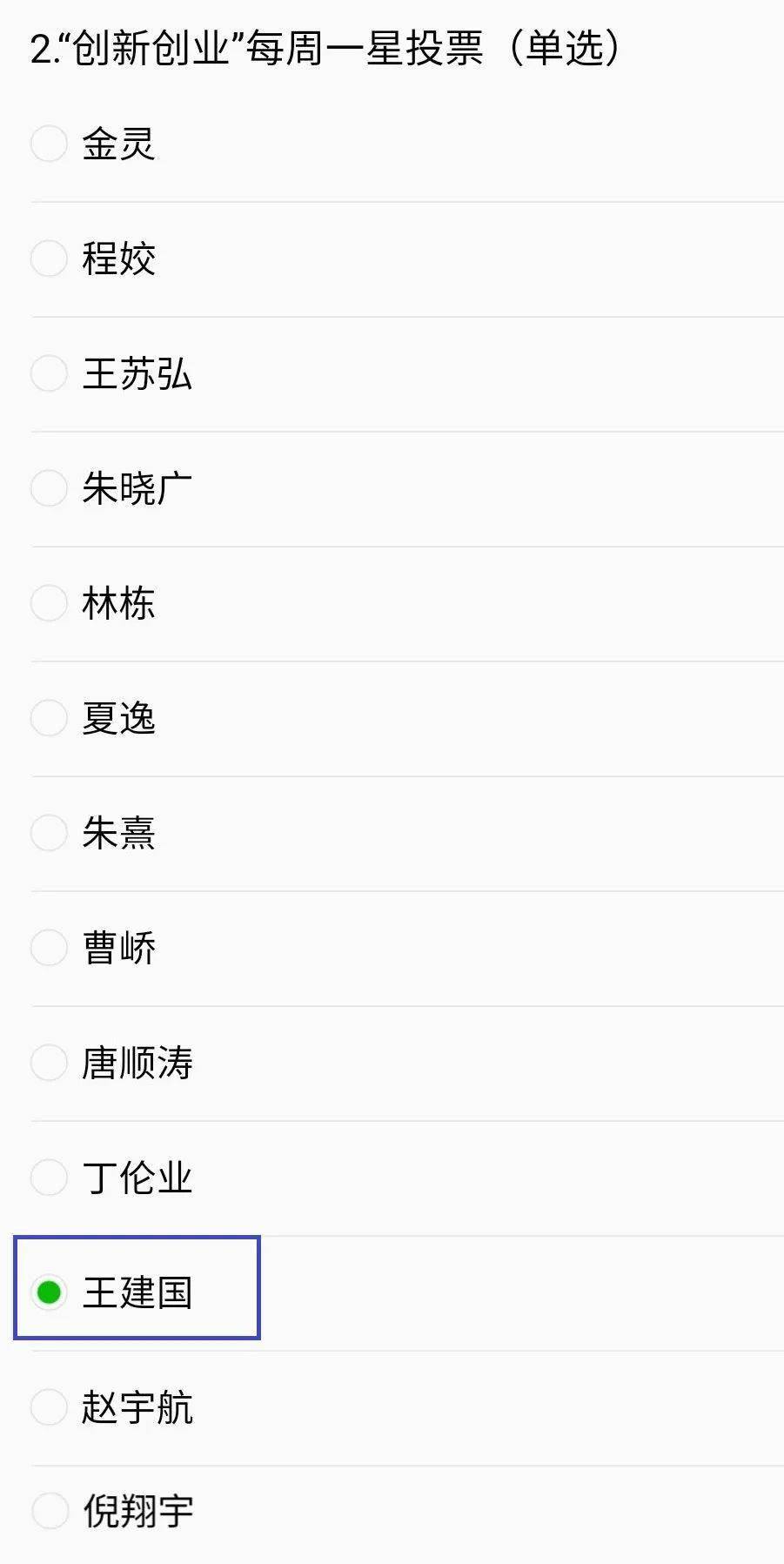Screen dimensions: 784x1564
Task: Select 林栋 as weekly star
Action: pos(49,603)
